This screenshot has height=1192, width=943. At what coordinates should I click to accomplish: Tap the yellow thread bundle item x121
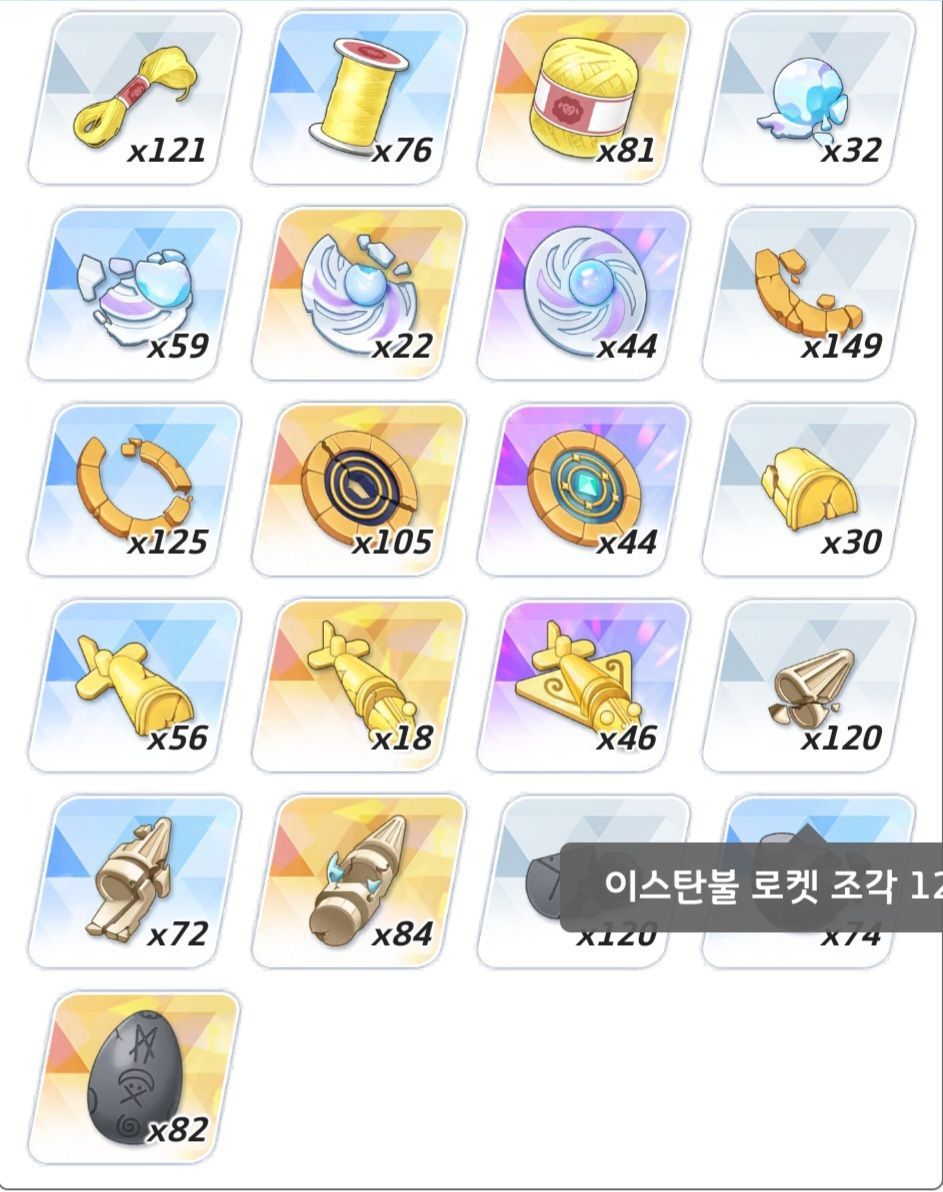pyautogui.click(x=134, y=97)
